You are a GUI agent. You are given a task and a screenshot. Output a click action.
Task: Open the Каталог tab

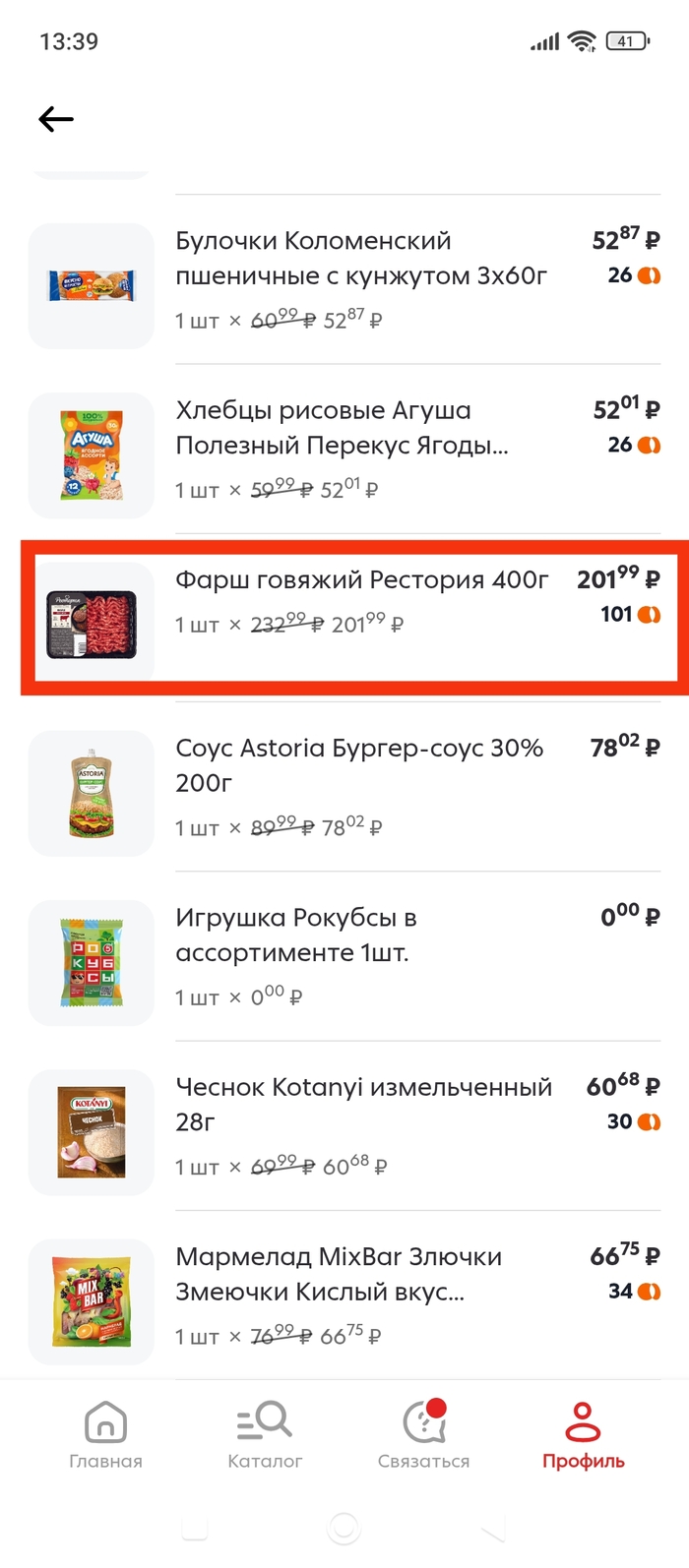[265, 1435]
